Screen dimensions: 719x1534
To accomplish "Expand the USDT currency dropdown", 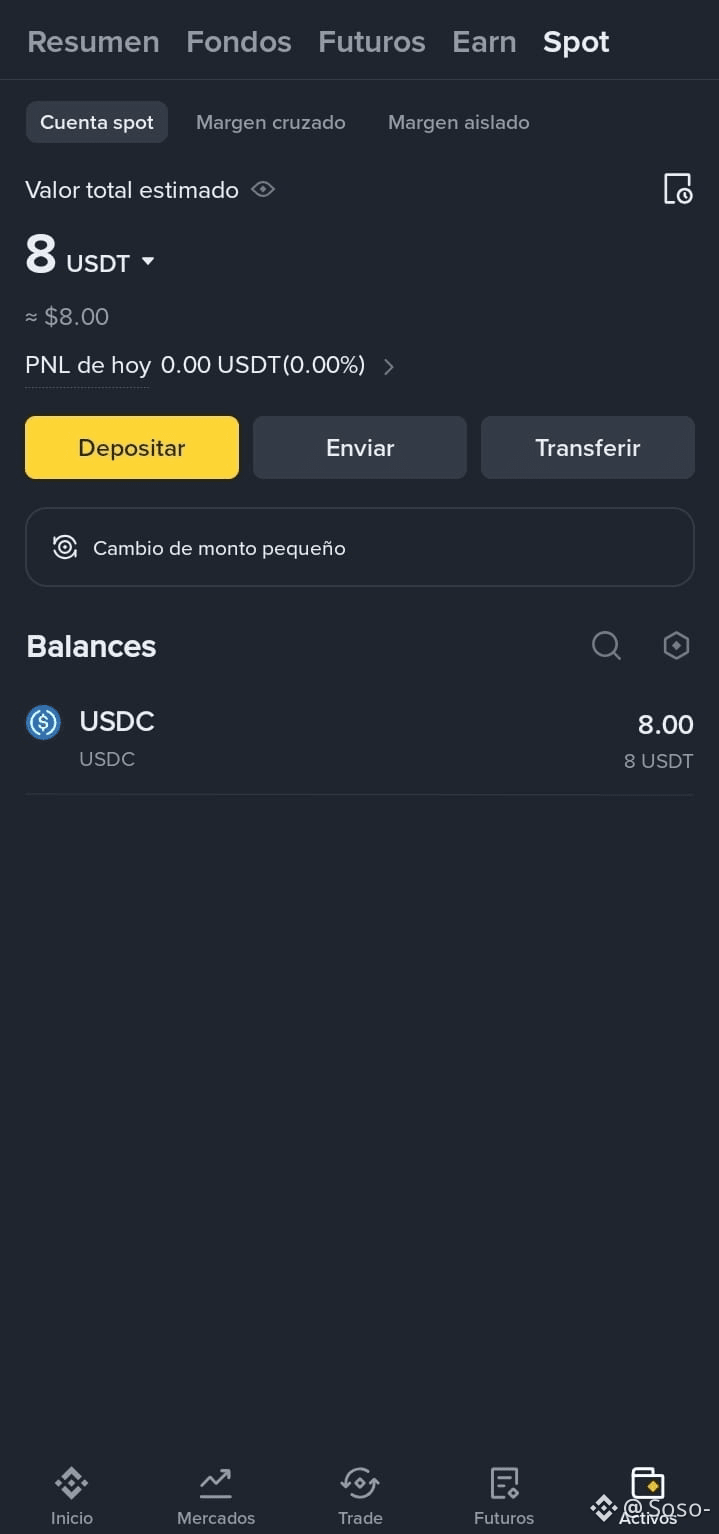I will coord(148,262).
